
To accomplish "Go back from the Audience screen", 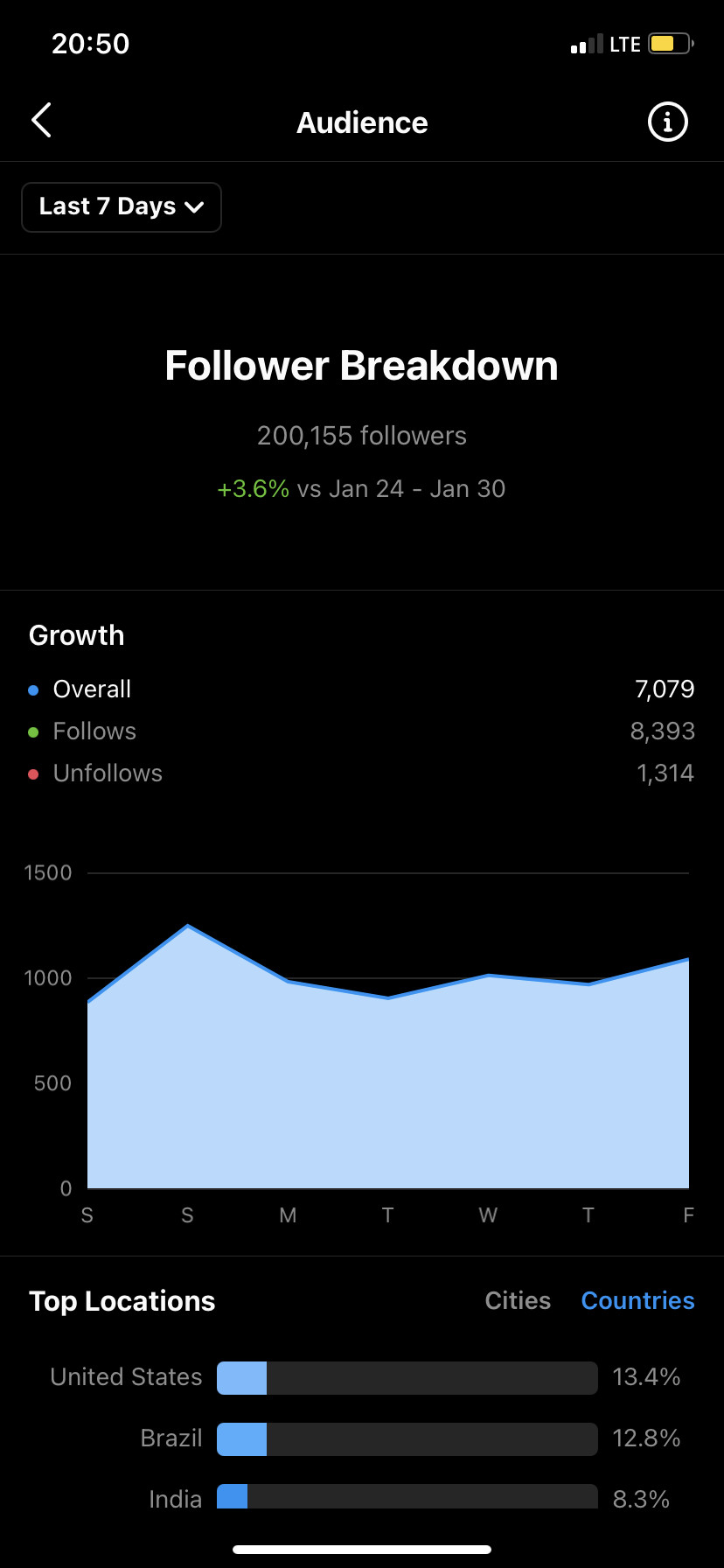I will [41, 121].
